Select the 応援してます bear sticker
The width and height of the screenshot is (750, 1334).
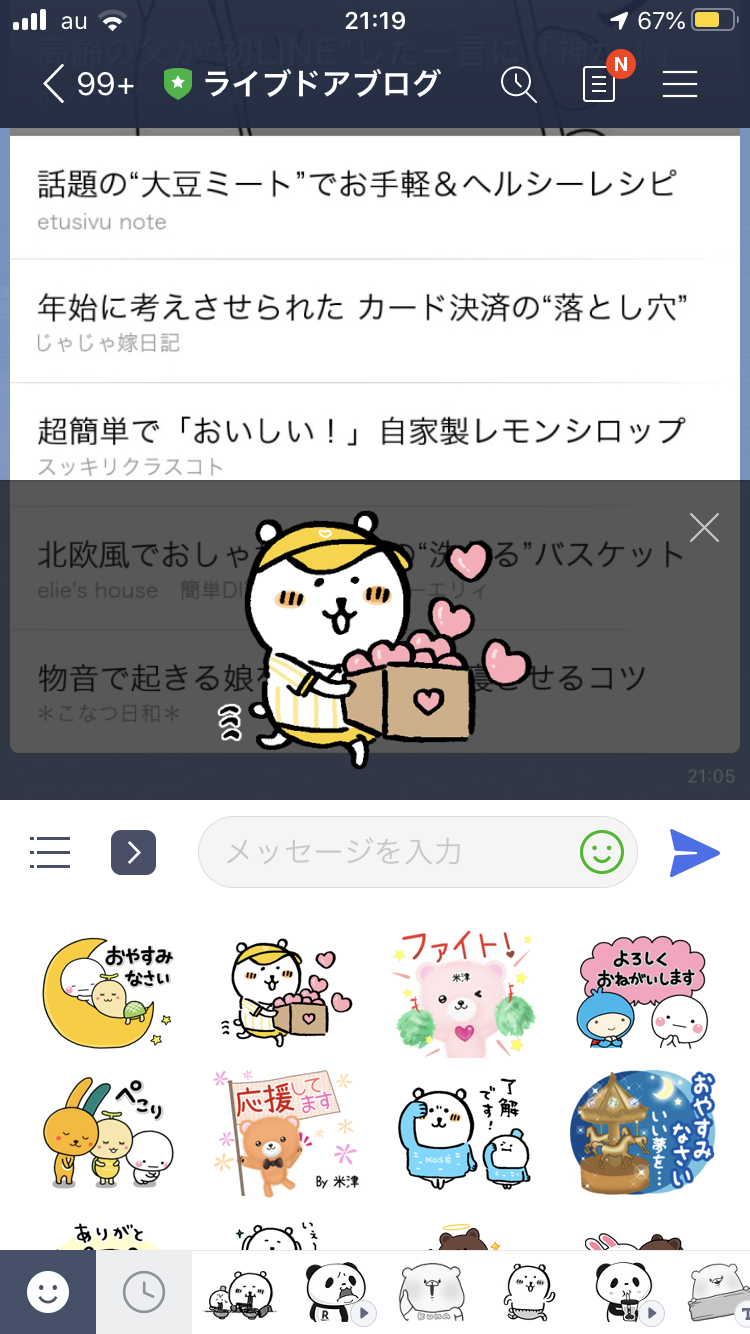[284, 1131]
